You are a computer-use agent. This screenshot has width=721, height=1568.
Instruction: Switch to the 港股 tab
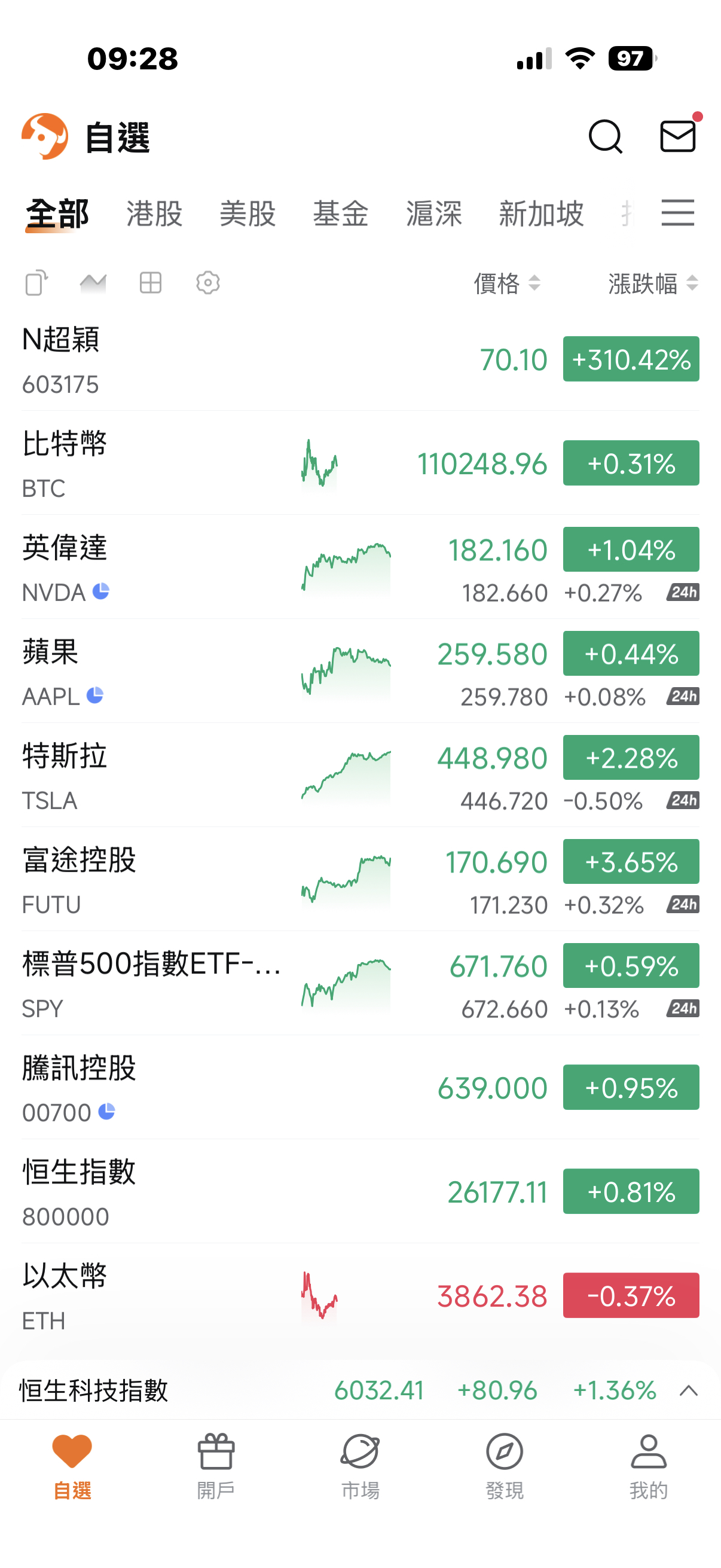pos(155,213)
